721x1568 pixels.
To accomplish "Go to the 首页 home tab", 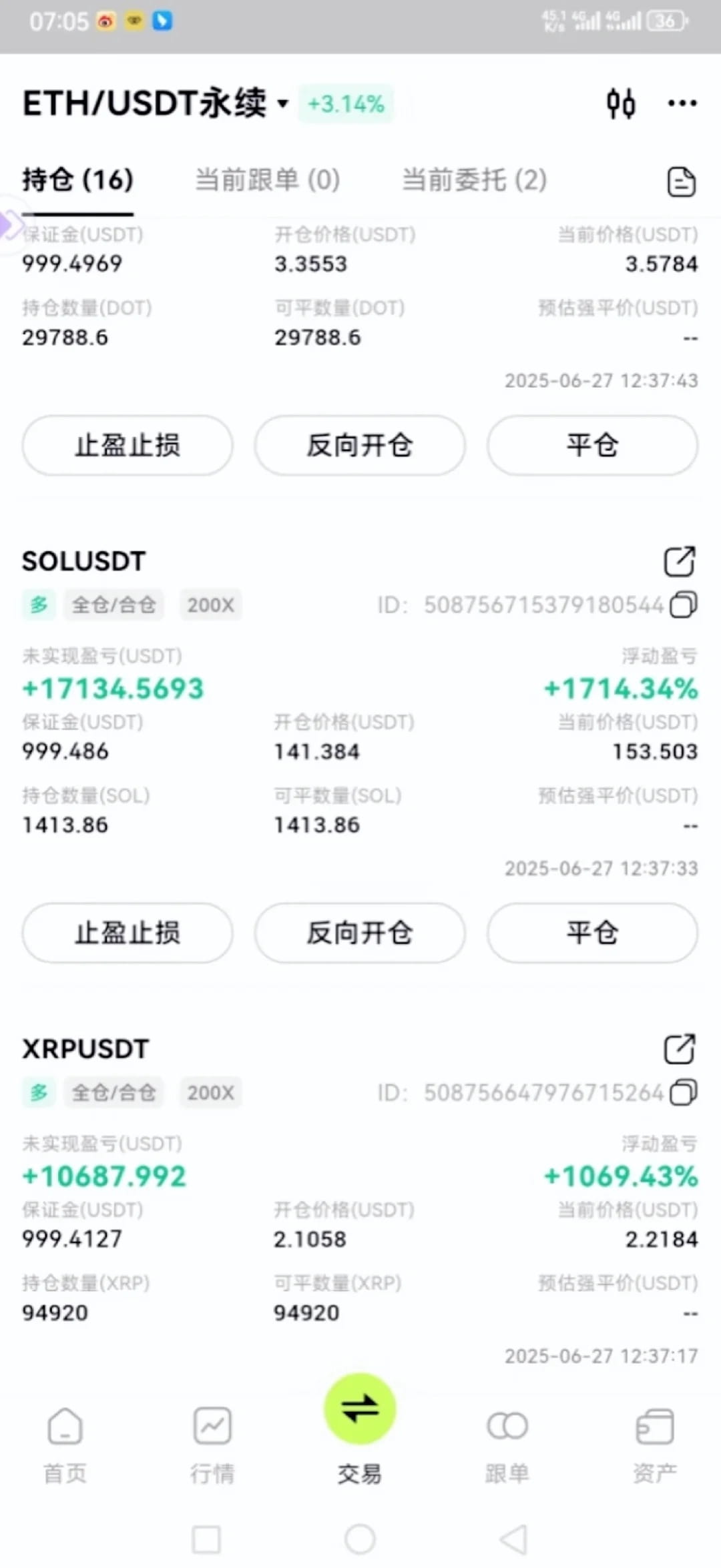I will pyautogui.click(x=65, y=1445).
